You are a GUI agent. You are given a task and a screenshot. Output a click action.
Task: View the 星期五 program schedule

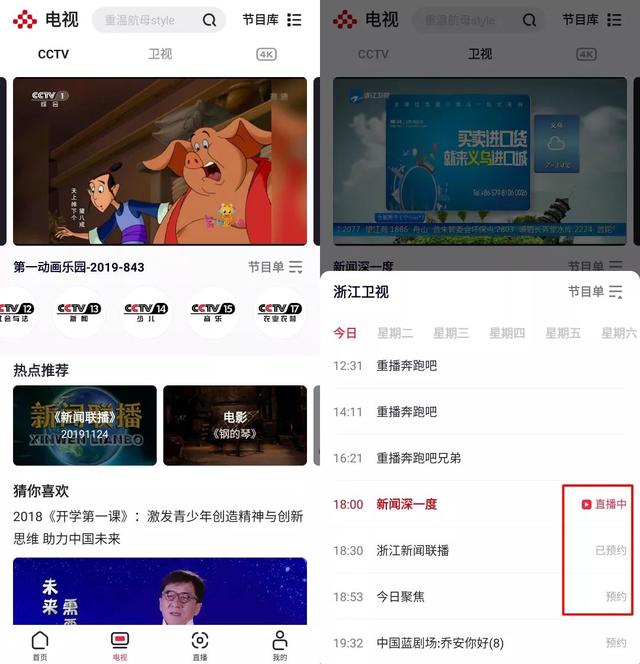coord(563,333)
